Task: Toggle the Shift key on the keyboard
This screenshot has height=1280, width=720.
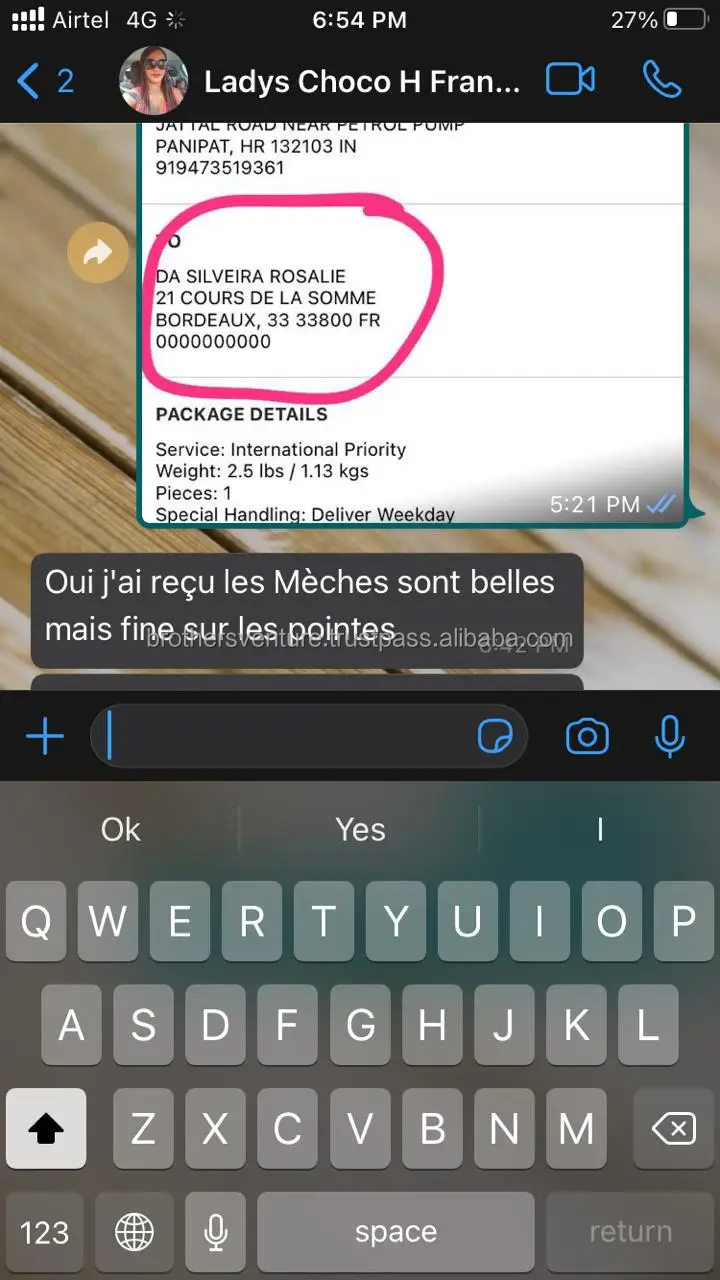Action: 46,1129
